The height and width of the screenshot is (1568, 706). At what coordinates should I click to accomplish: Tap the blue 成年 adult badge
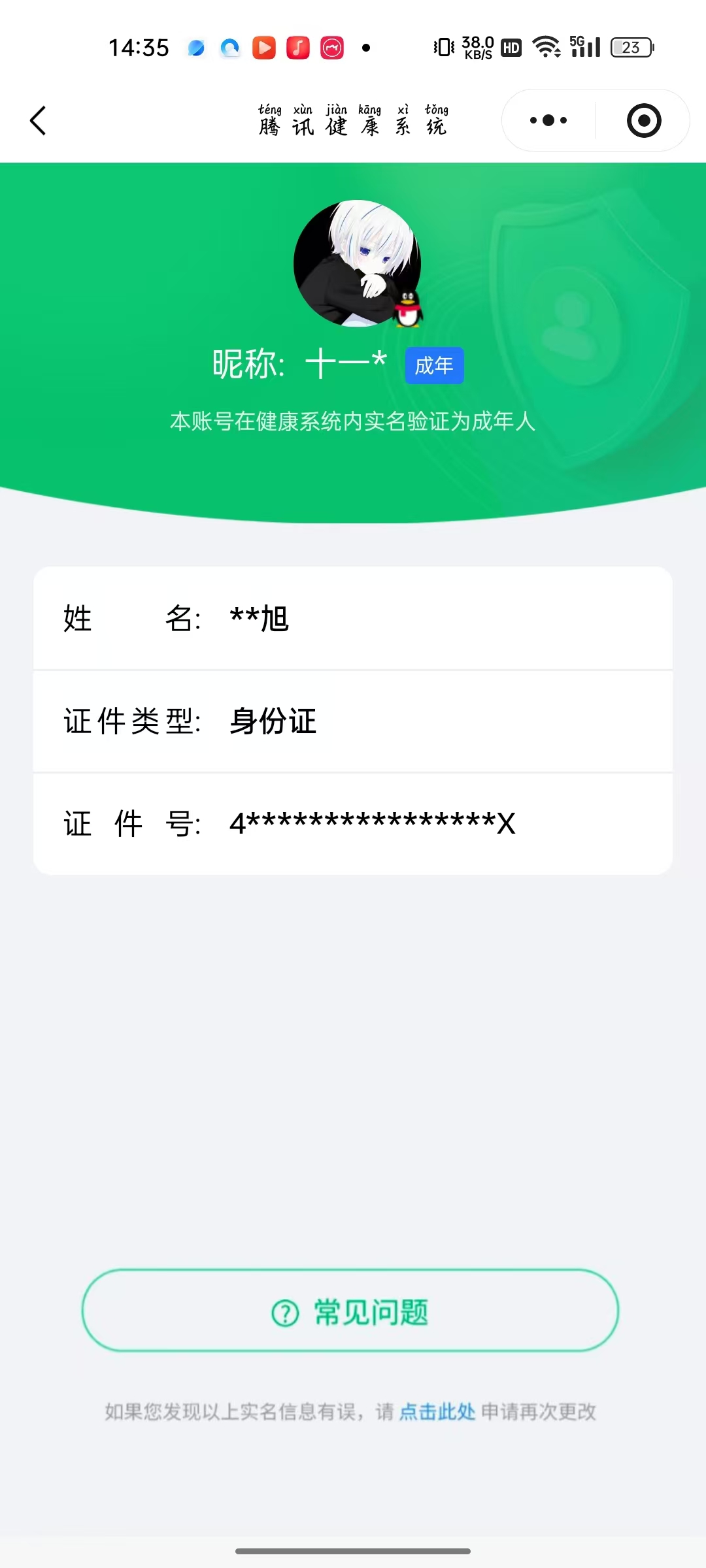(x=434, y=366)
